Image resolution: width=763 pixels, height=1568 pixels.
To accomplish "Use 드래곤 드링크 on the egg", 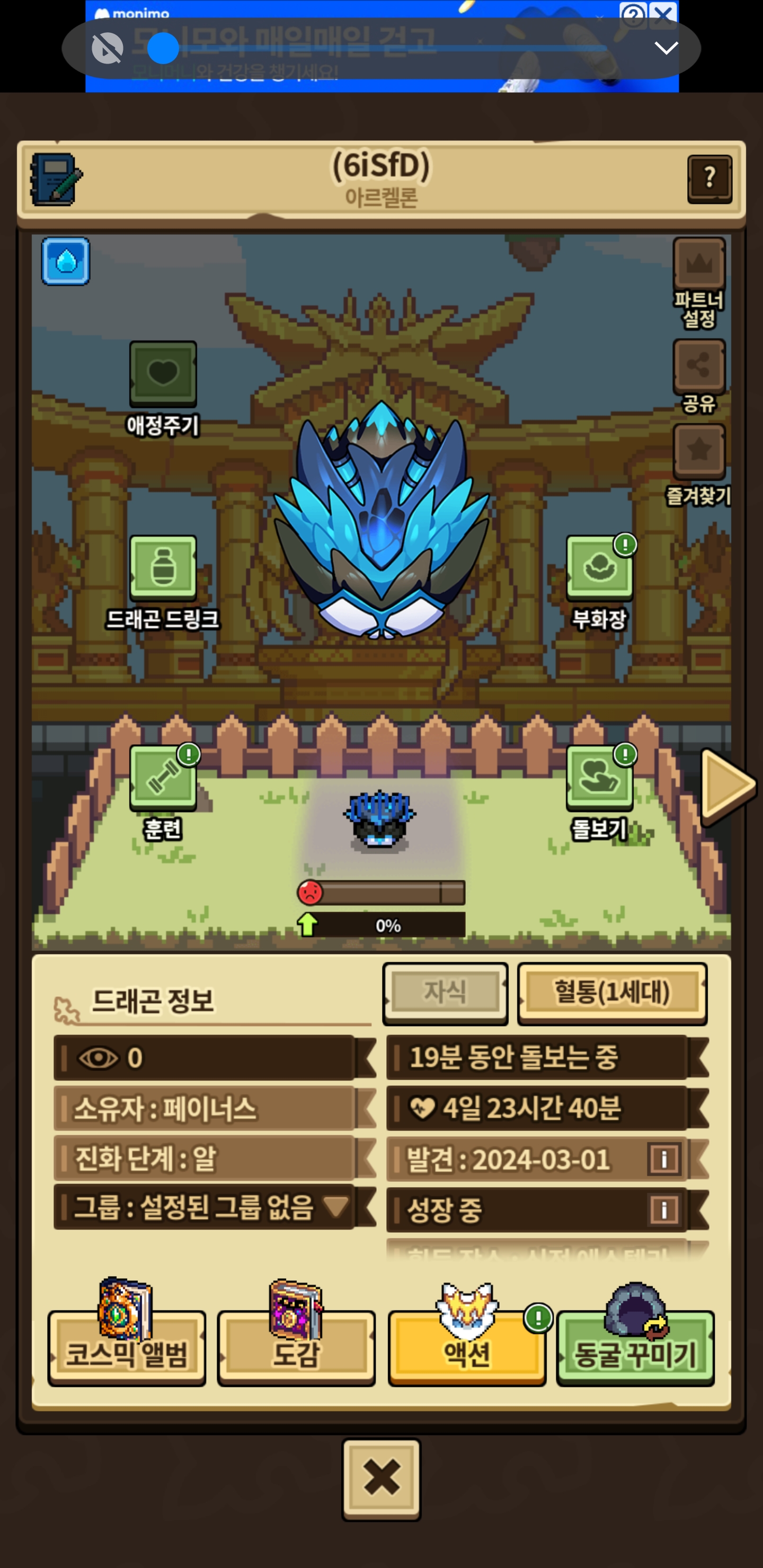I will tap(163, 582).
